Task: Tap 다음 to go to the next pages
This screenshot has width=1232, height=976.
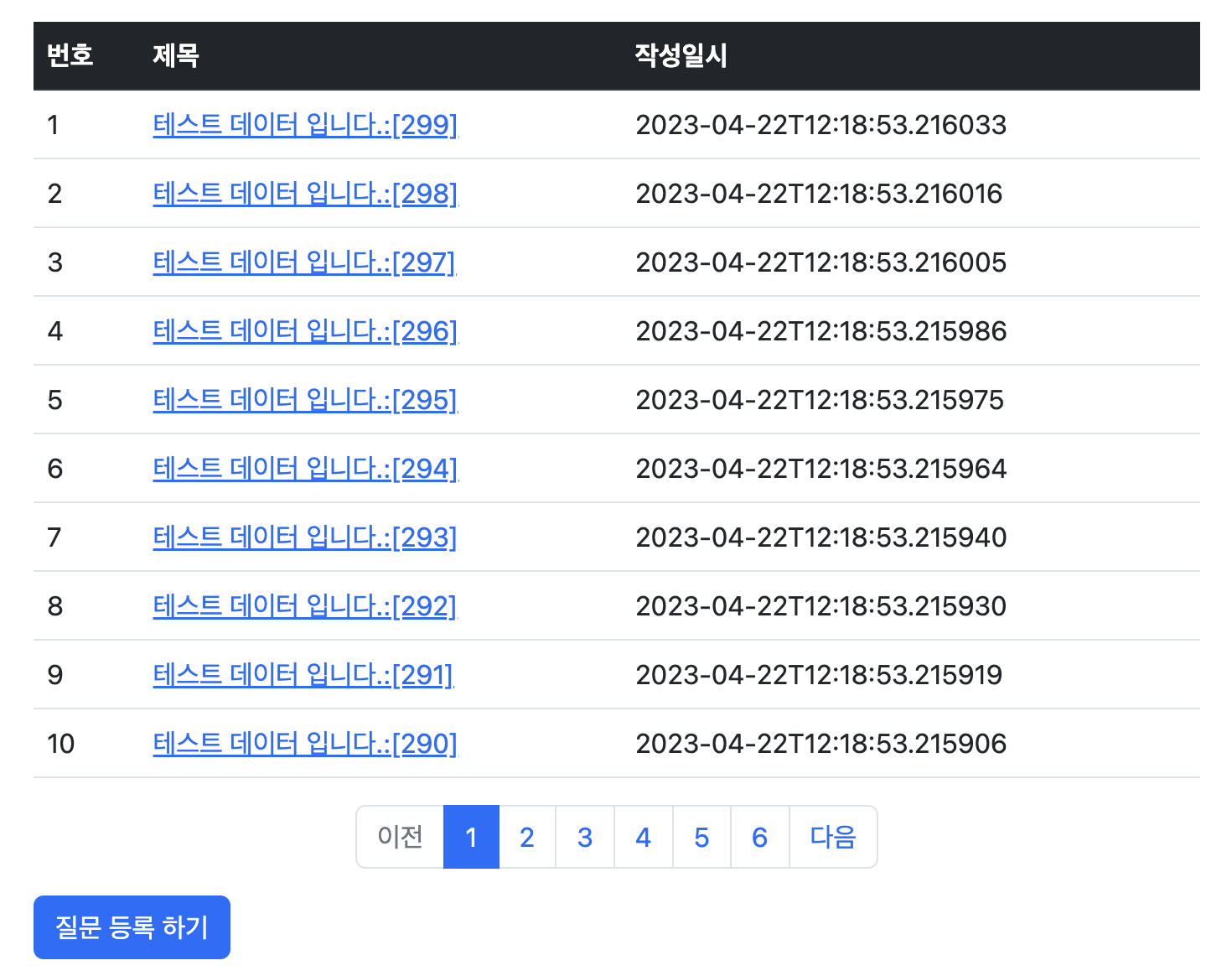Action: [x=832, y=837]
